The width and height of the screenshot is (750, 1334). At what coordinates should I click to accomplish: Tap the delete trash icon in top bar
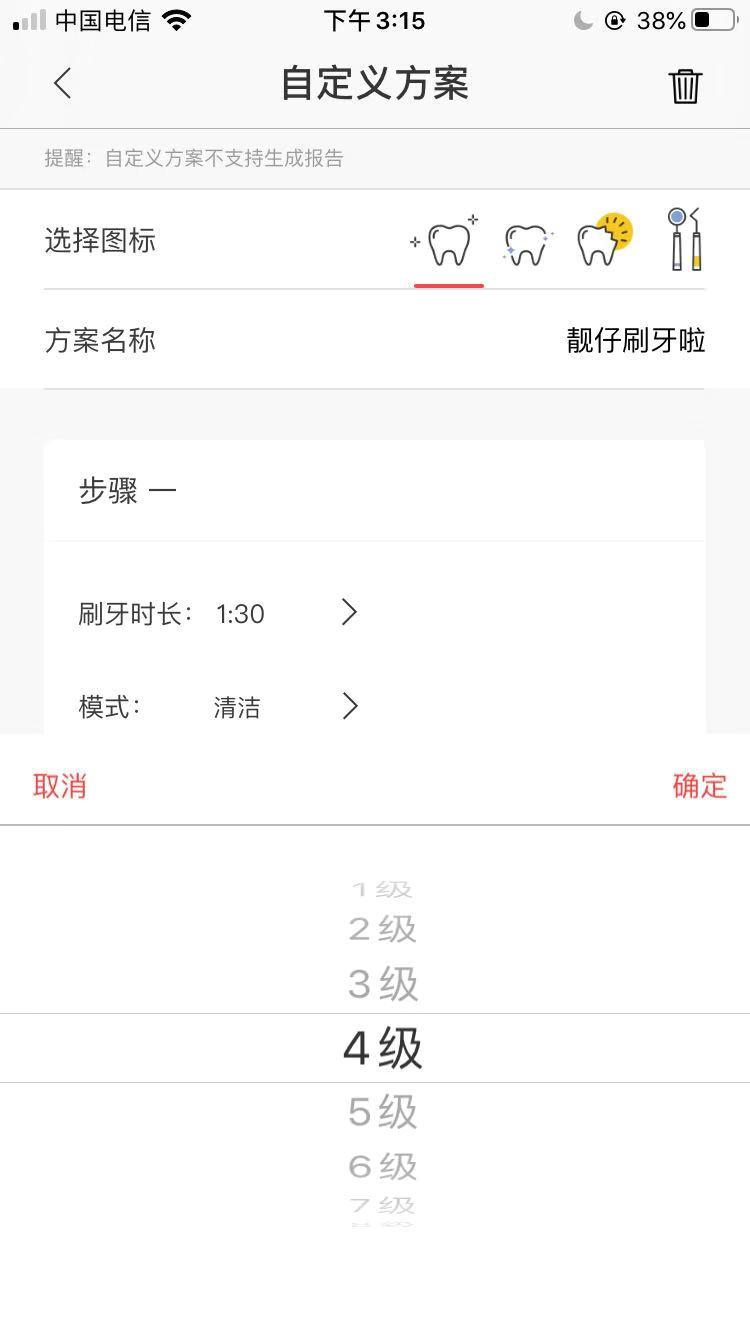686,85
